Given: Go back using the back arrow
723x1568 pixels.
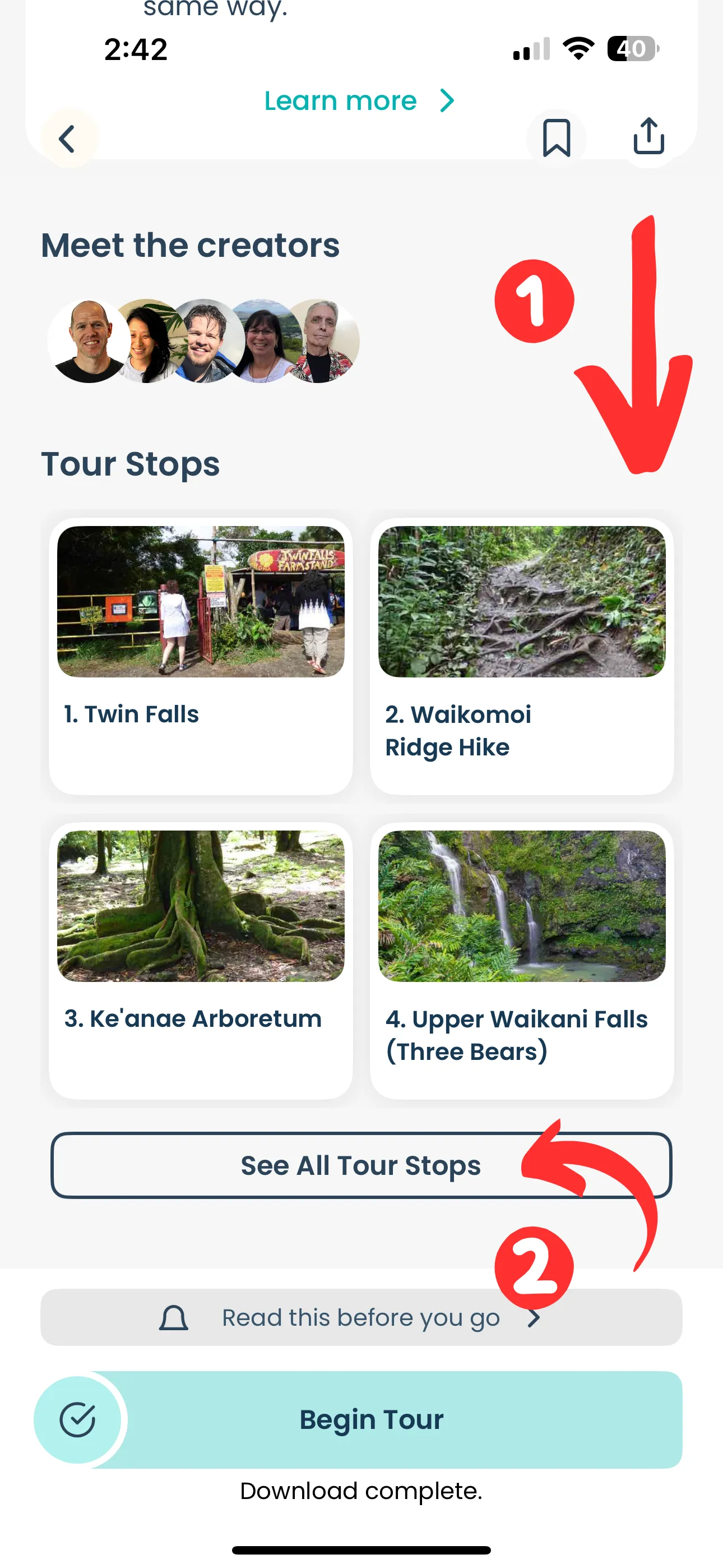Looking at the screenshot, I should click(67, 139).
